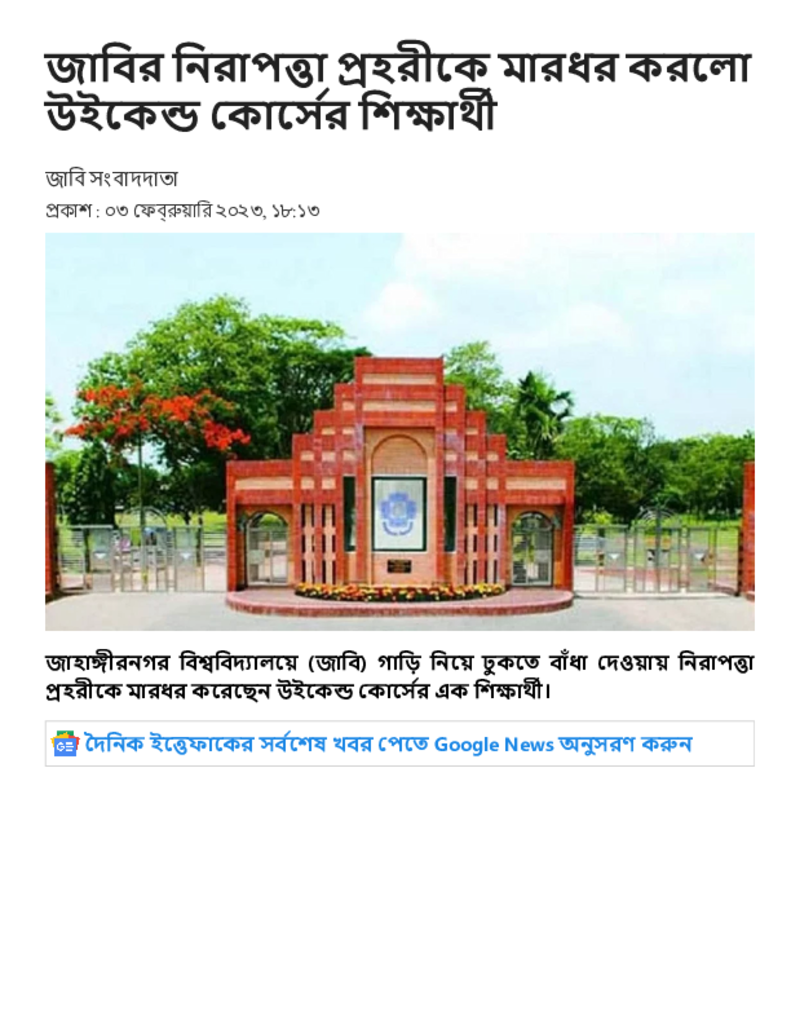Open the Google News follow link for Ittefaq
The width and height of the screenshot is (791, 1024).
point(388,745)
